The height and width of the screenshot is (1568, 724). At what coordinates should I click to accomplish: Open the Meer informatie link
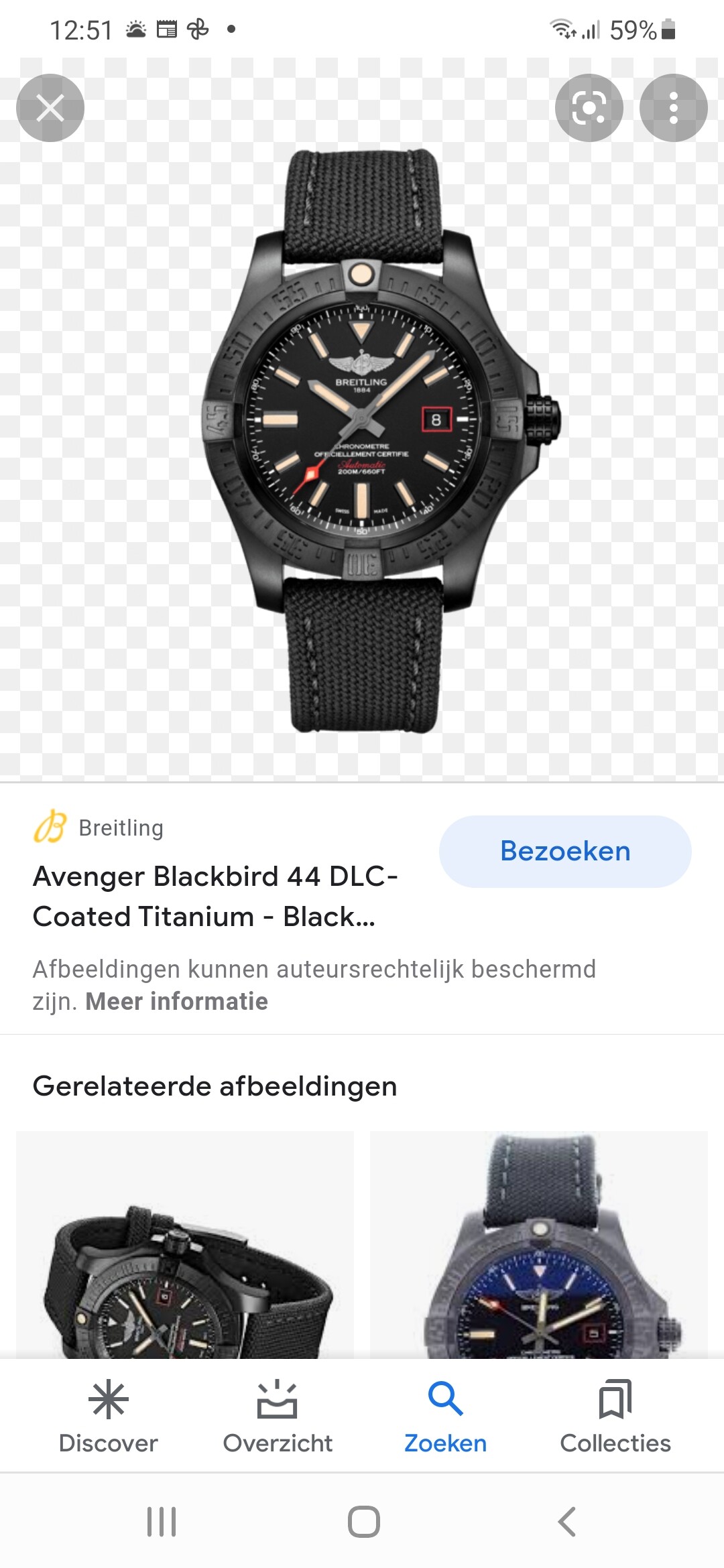(176, 1002)
